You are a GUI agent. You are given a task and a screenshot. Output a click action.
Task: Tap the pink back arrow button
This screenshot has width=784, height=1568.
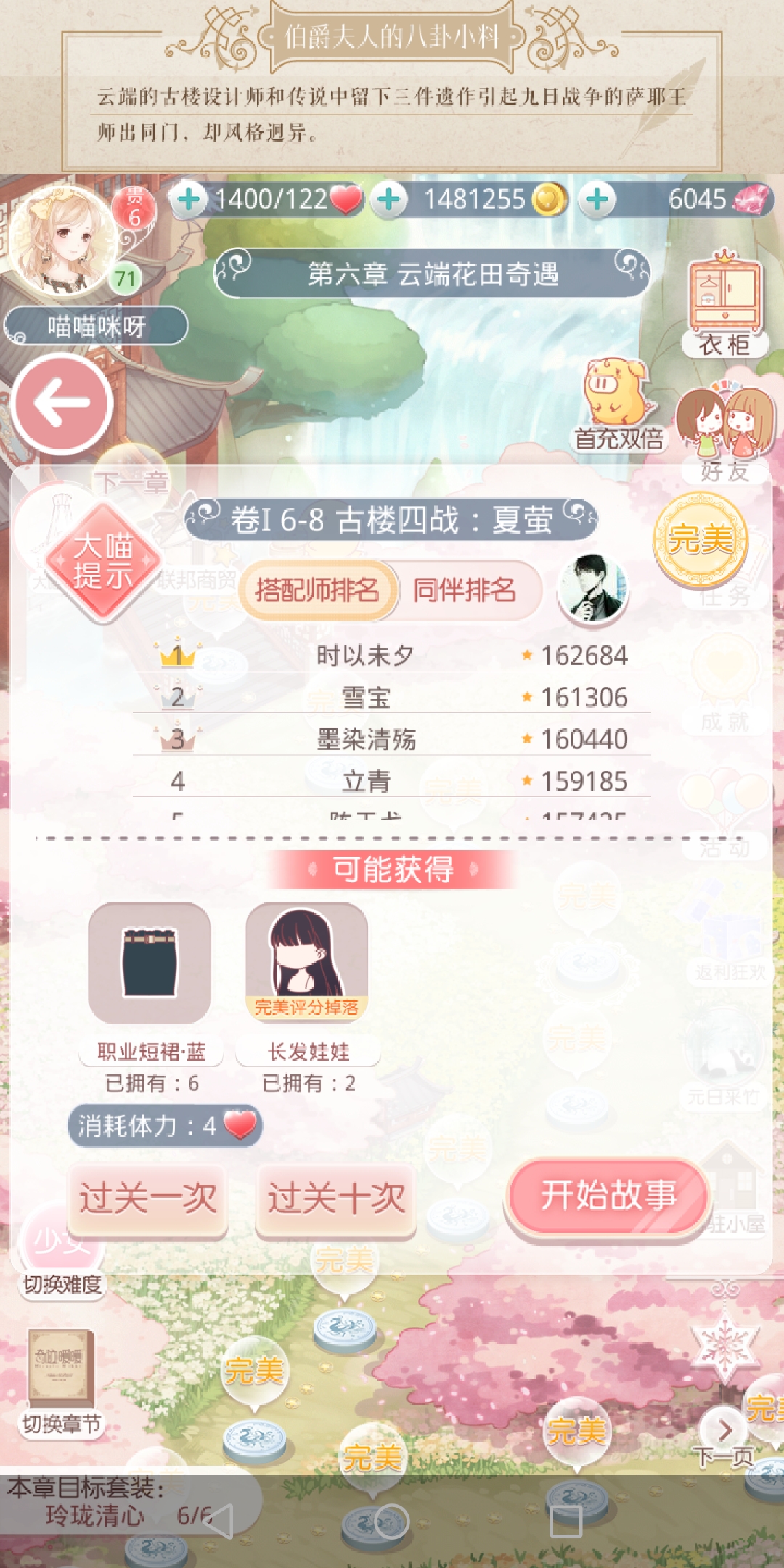tap(62, 404)
